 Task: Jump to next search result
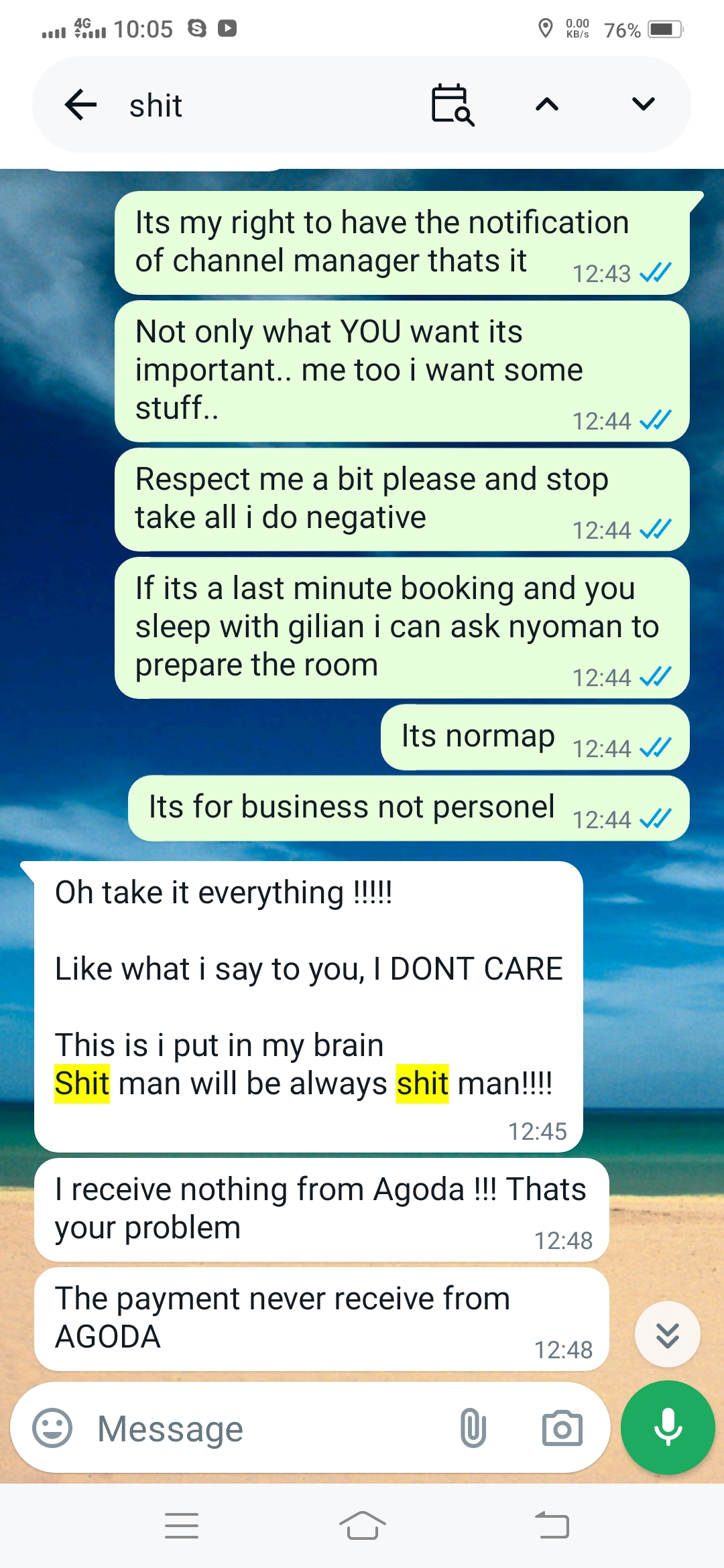coord(643,105)
